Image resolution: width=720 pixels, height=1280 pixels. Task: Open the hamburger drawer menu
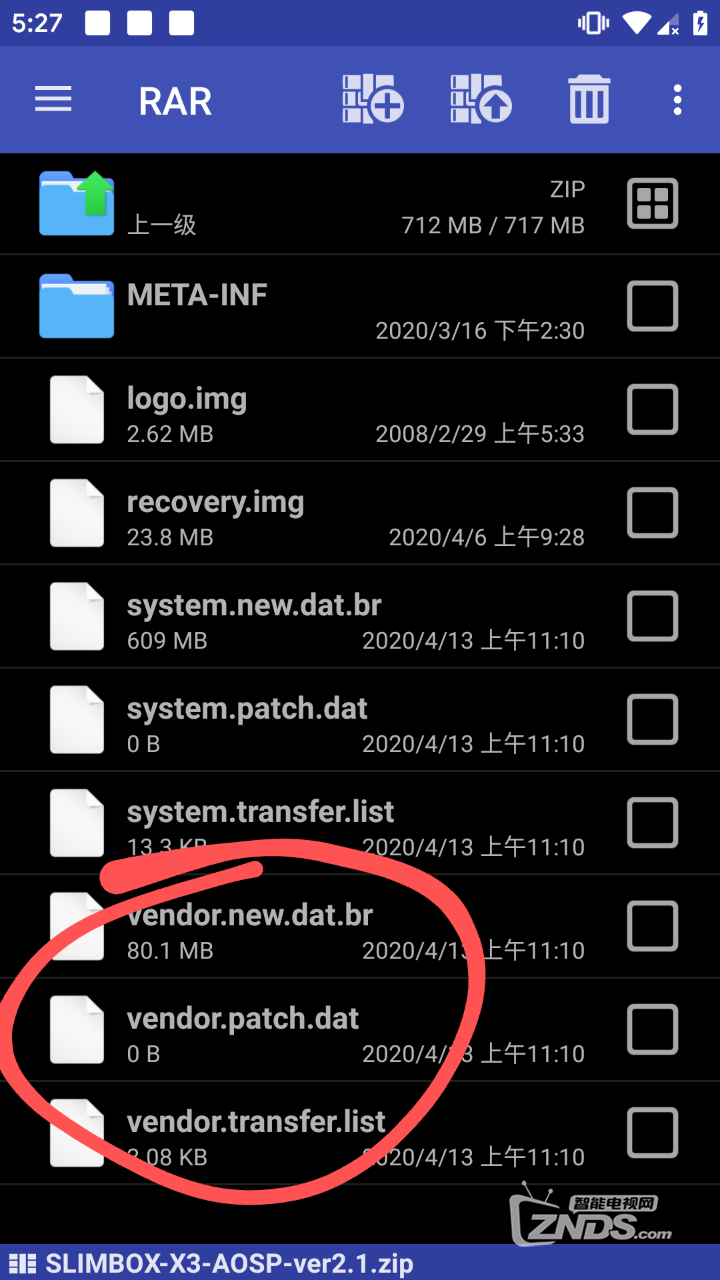53,99
